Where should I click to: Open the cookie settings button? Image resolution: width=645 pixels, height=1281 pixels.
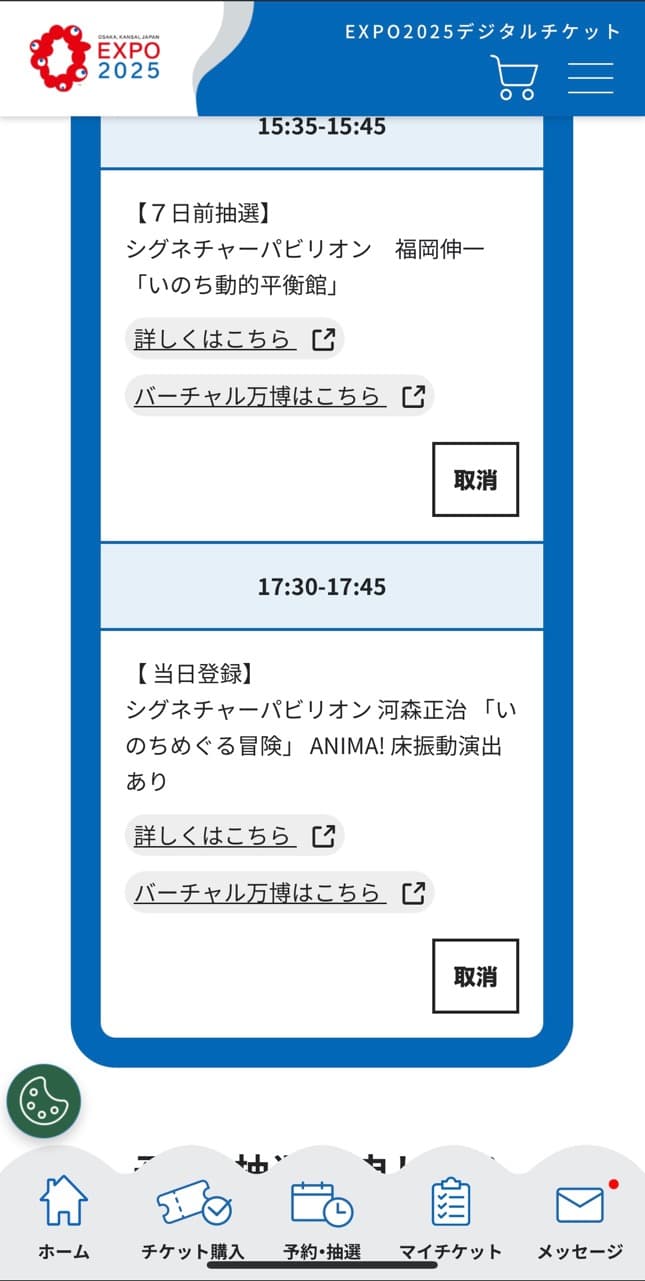(43, 1101)
